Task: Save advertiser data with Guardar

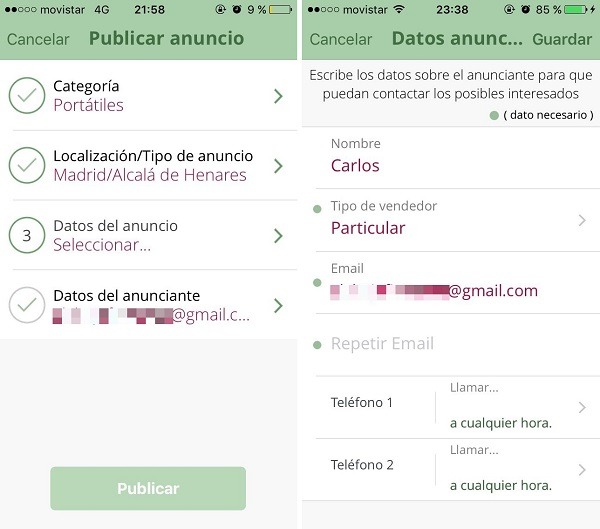Action: 562,40
